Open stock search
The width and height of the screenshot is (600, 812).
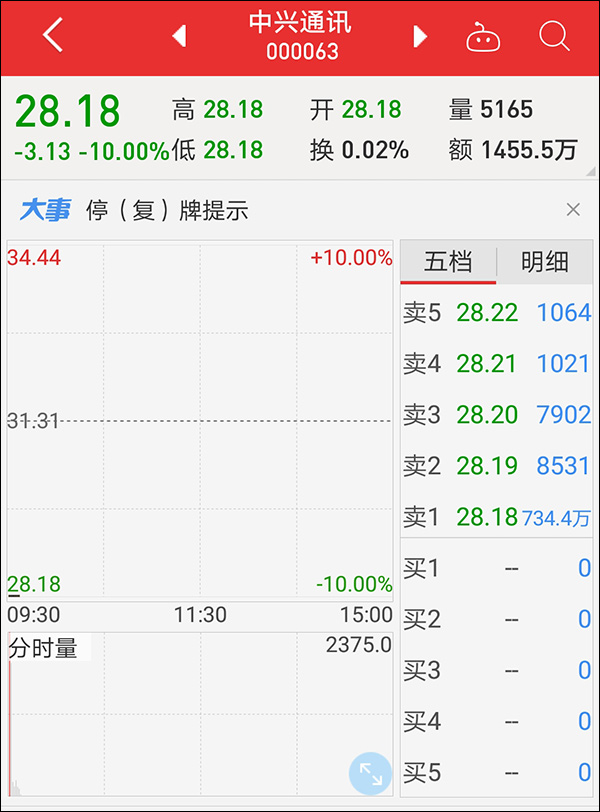pyautogui.click(x=553, y=37)
